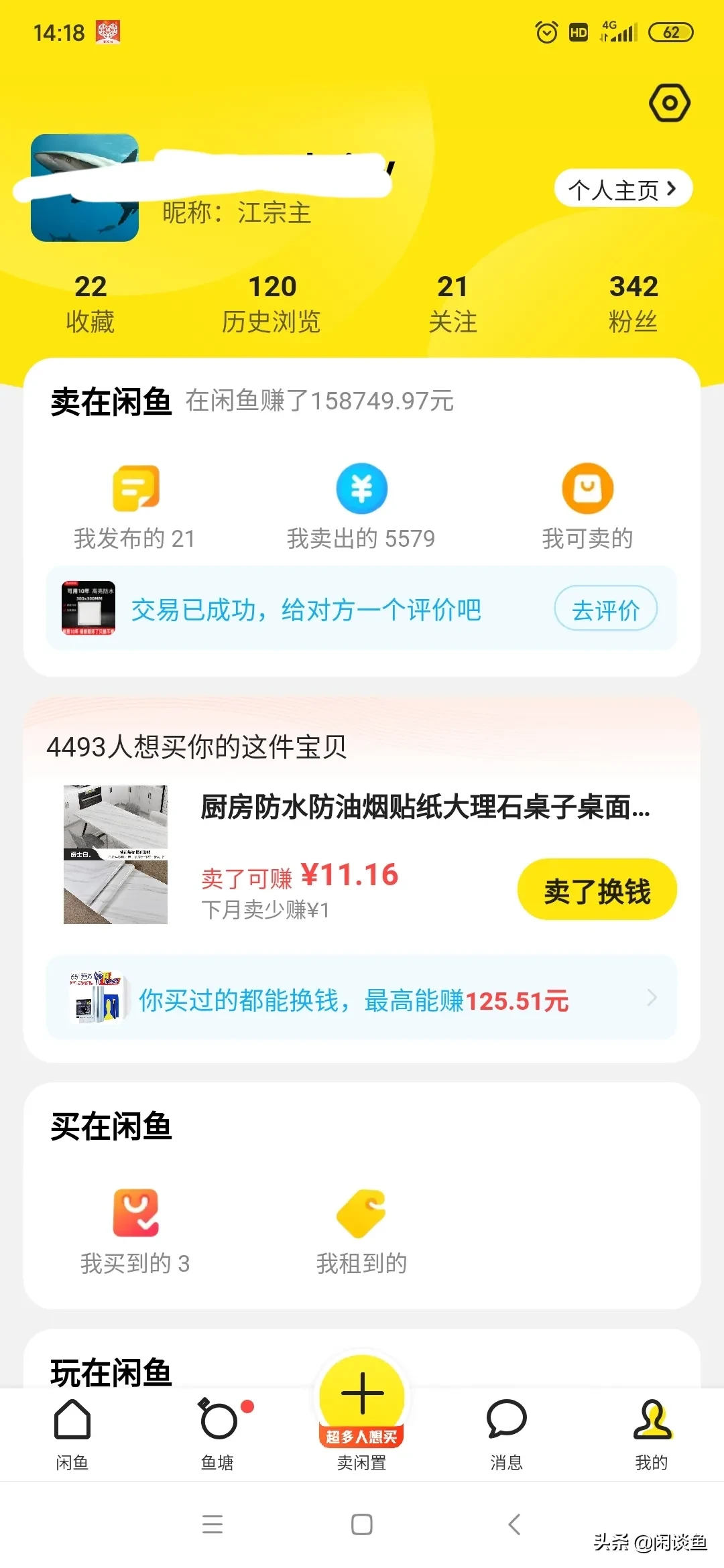Image resolution: width=724 pixels, height=1568 pixels.
Task: Open the settings hexagon icon
Action: (x=669, y=103)
